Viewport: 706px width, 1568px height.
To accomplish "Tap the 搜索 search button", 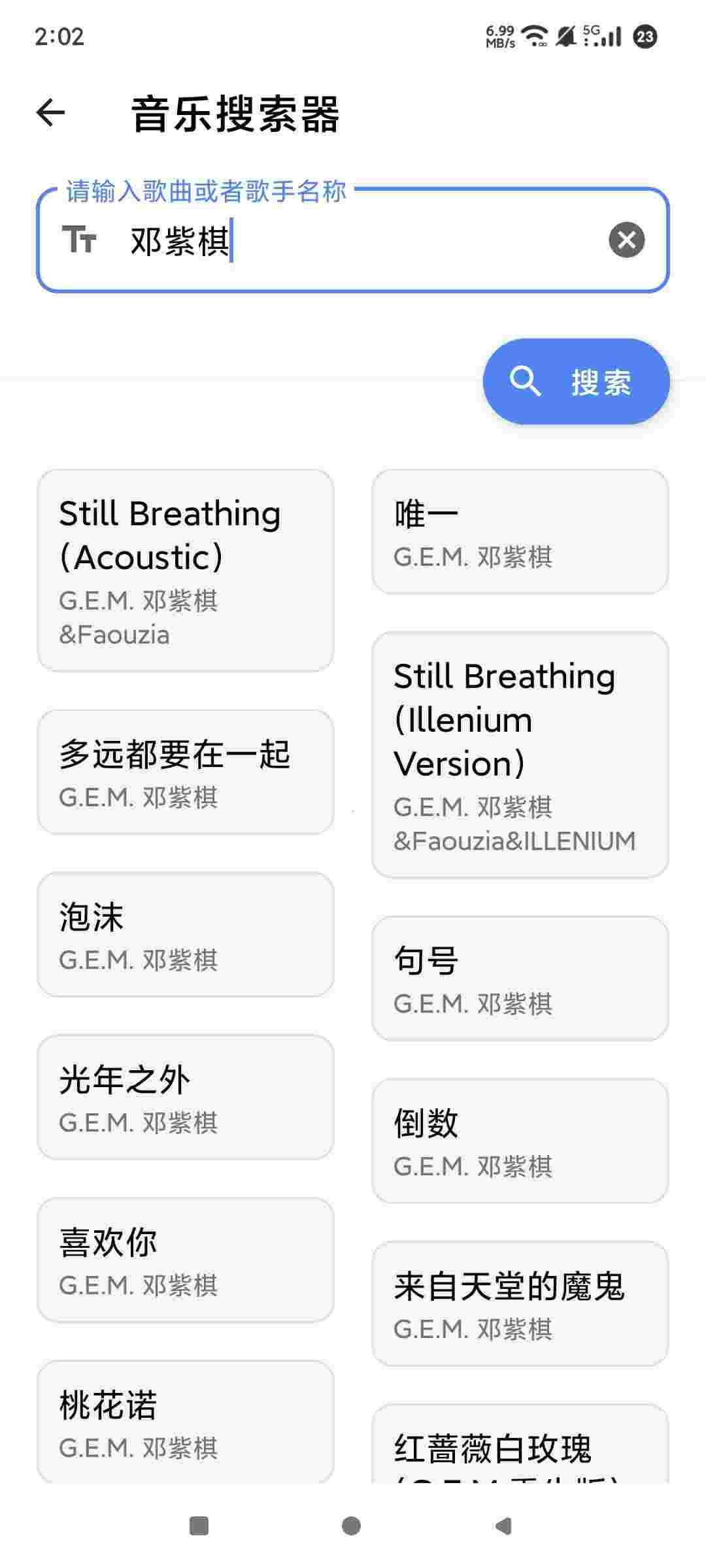I will [576, 382].
